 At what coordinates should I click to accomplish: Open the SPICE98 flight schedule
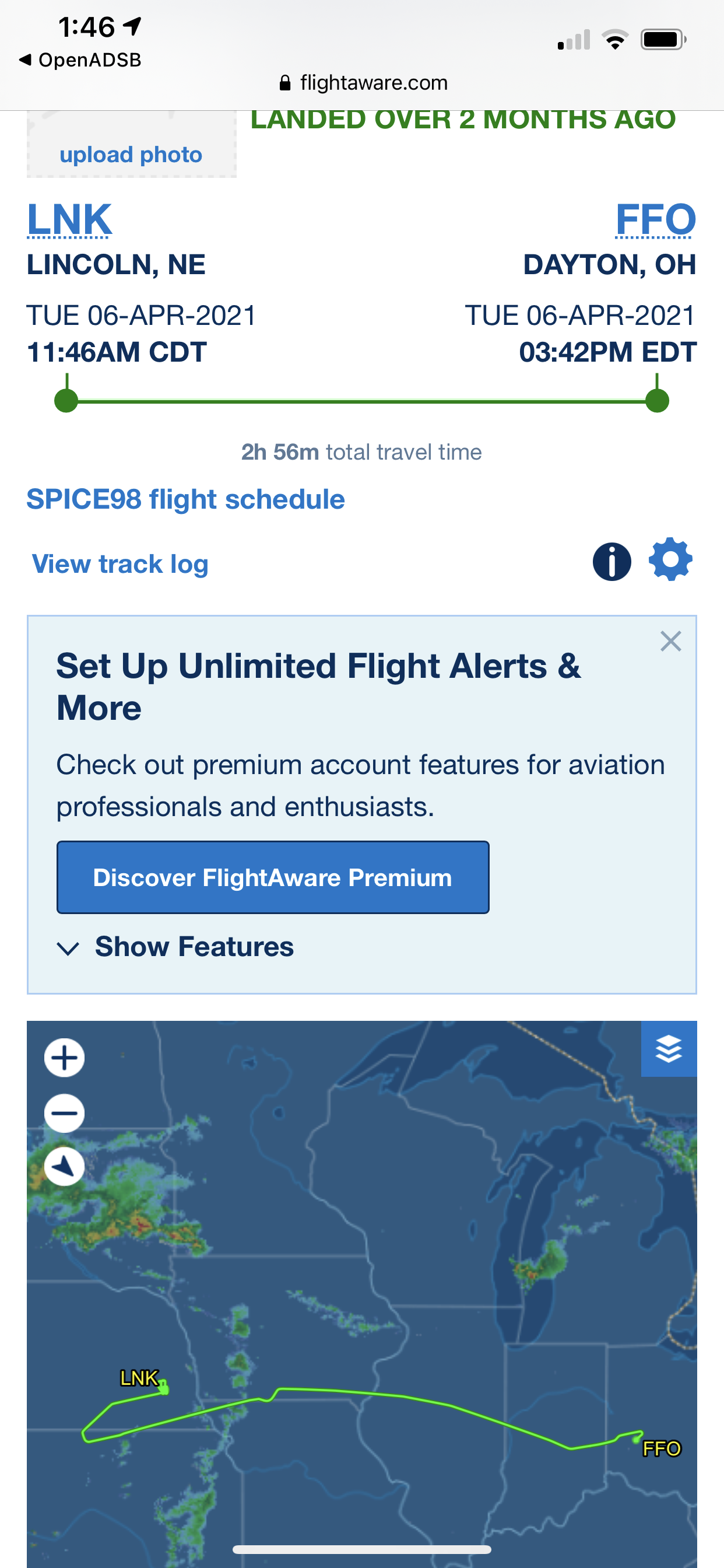tap(185, 499)
